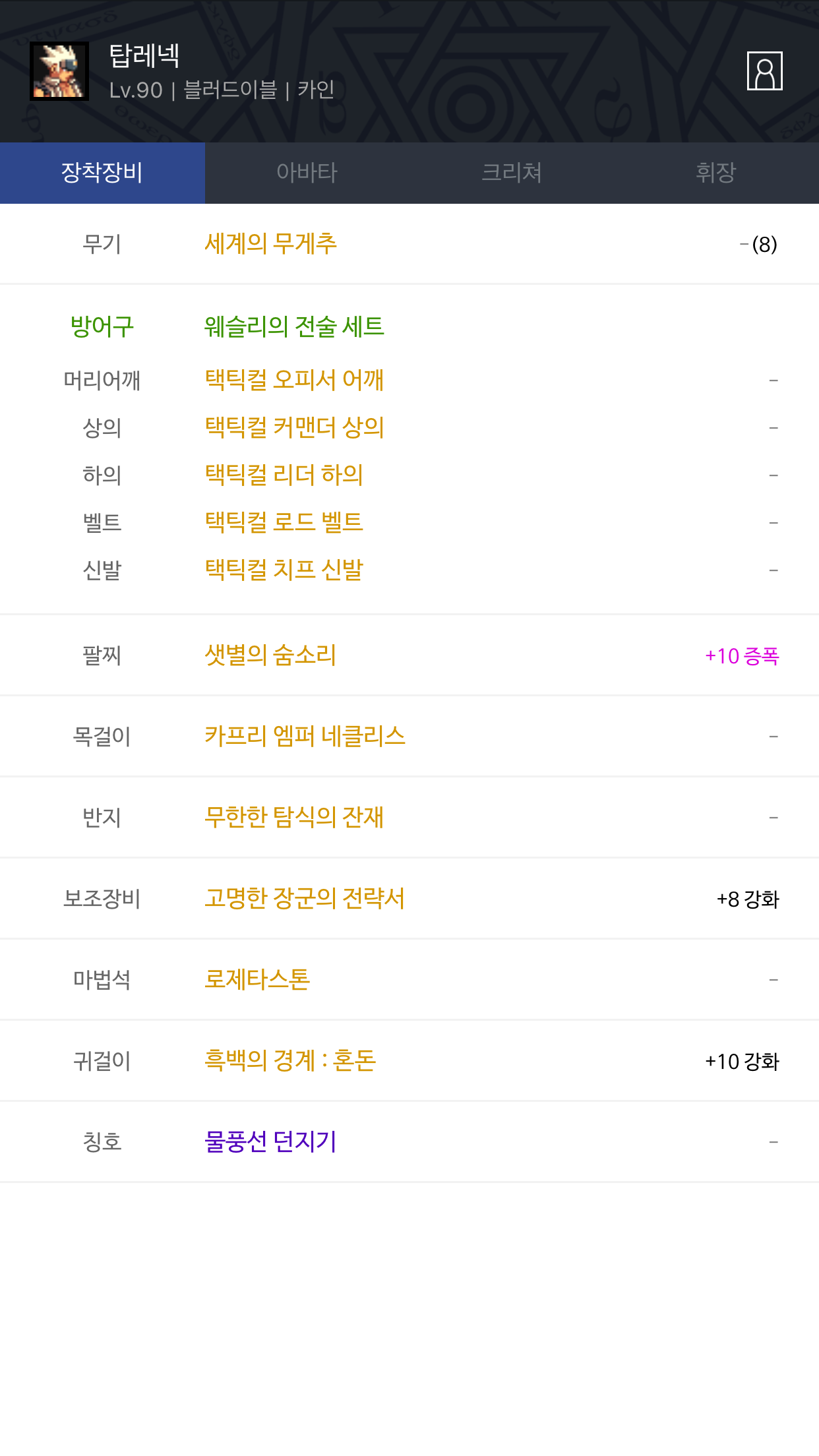Open 택틱컬 치프 신발 item
819x1456 pixels.
click(284, 570)
